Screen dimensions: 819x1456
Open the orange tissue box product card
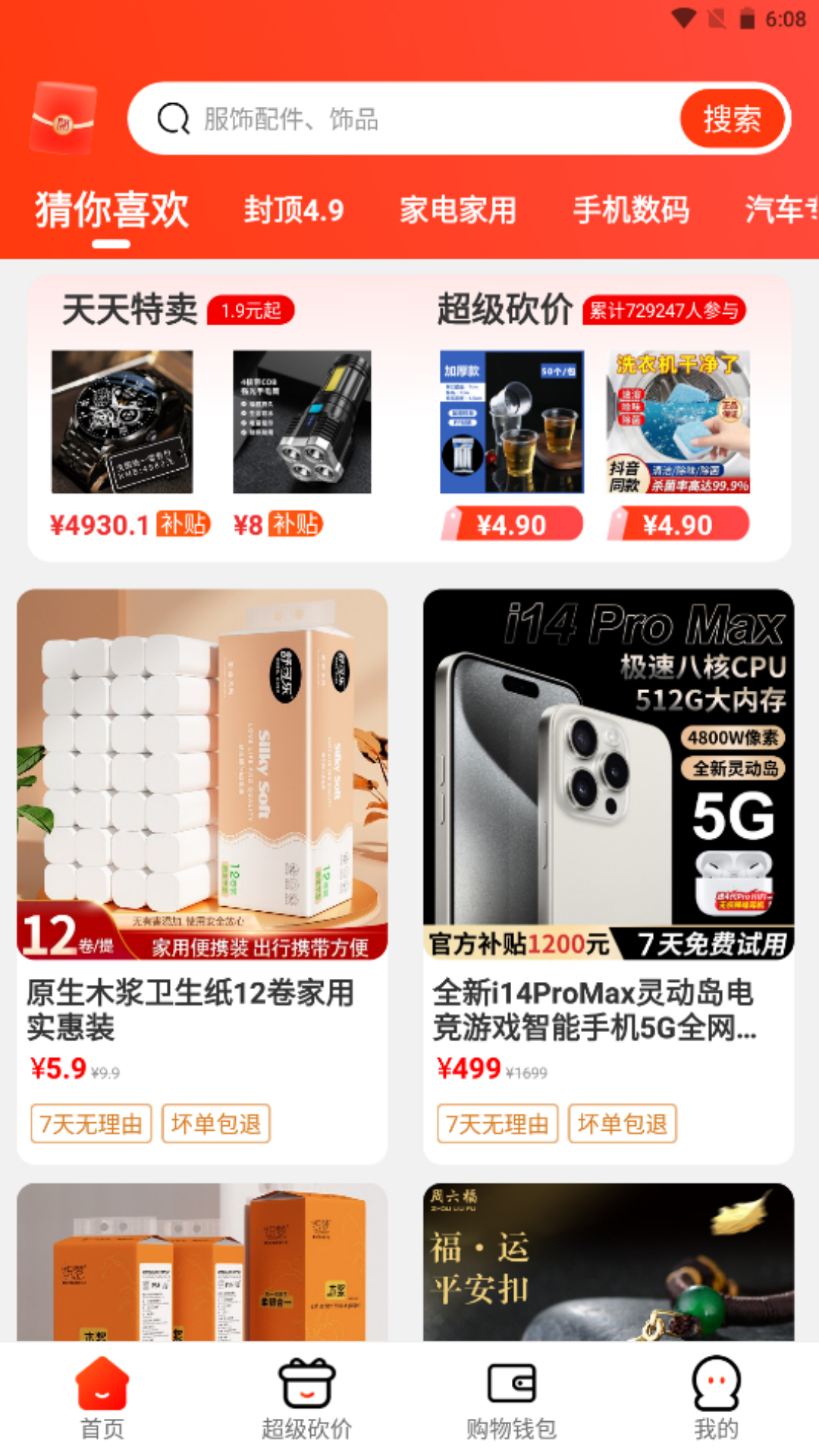[202, 1263]
